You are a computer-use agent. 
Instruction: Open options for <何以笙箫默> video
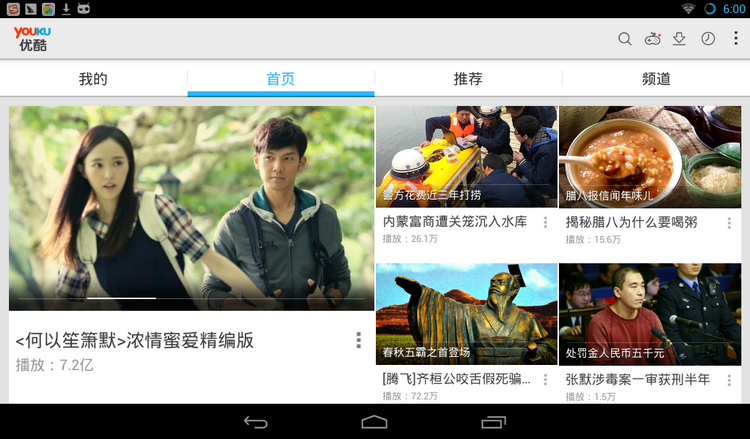(x=358, y=341)
